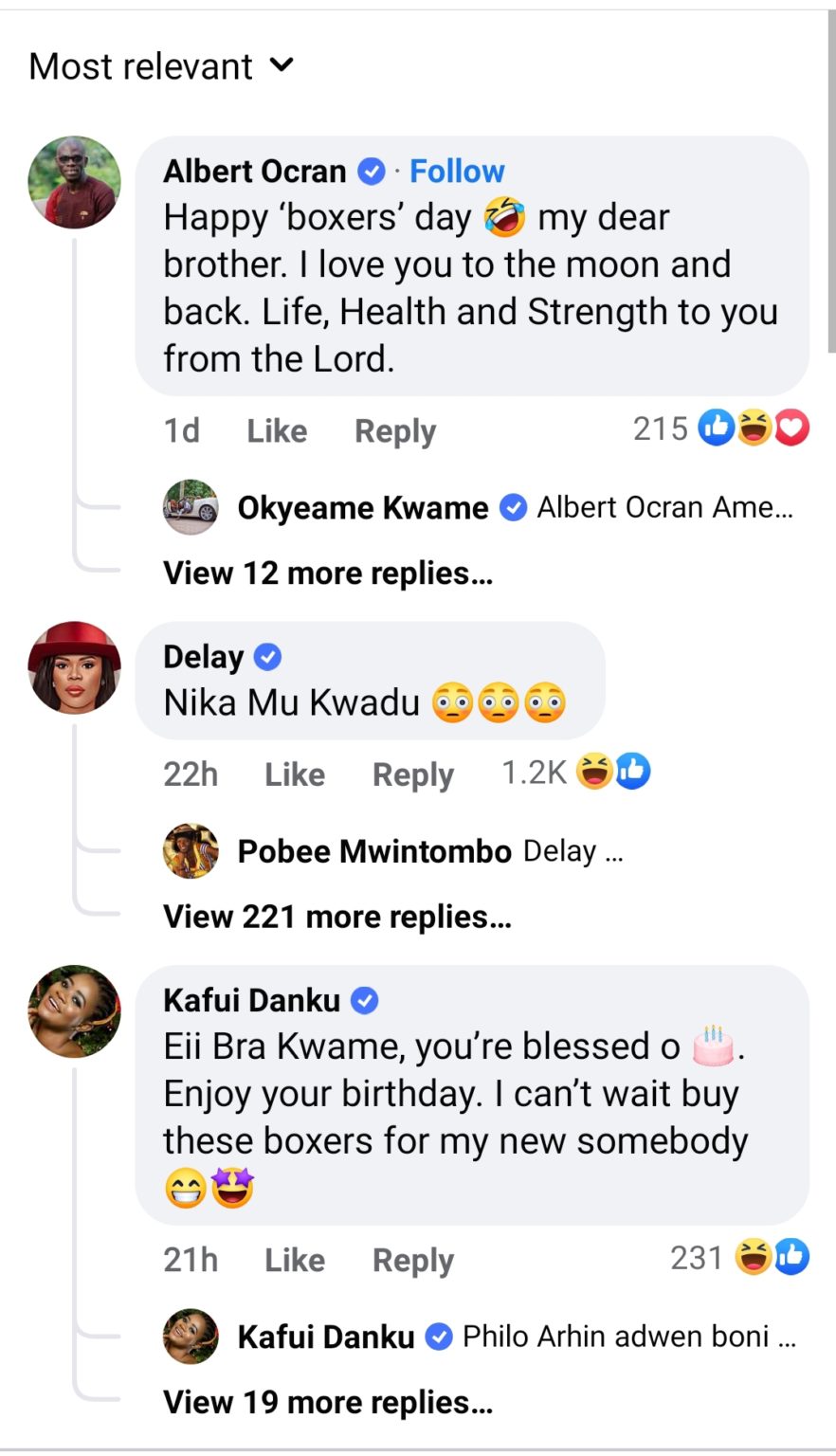Open Delay's profile picture
This screenshot has width=836, height=1456.
[x=75, y=668]
